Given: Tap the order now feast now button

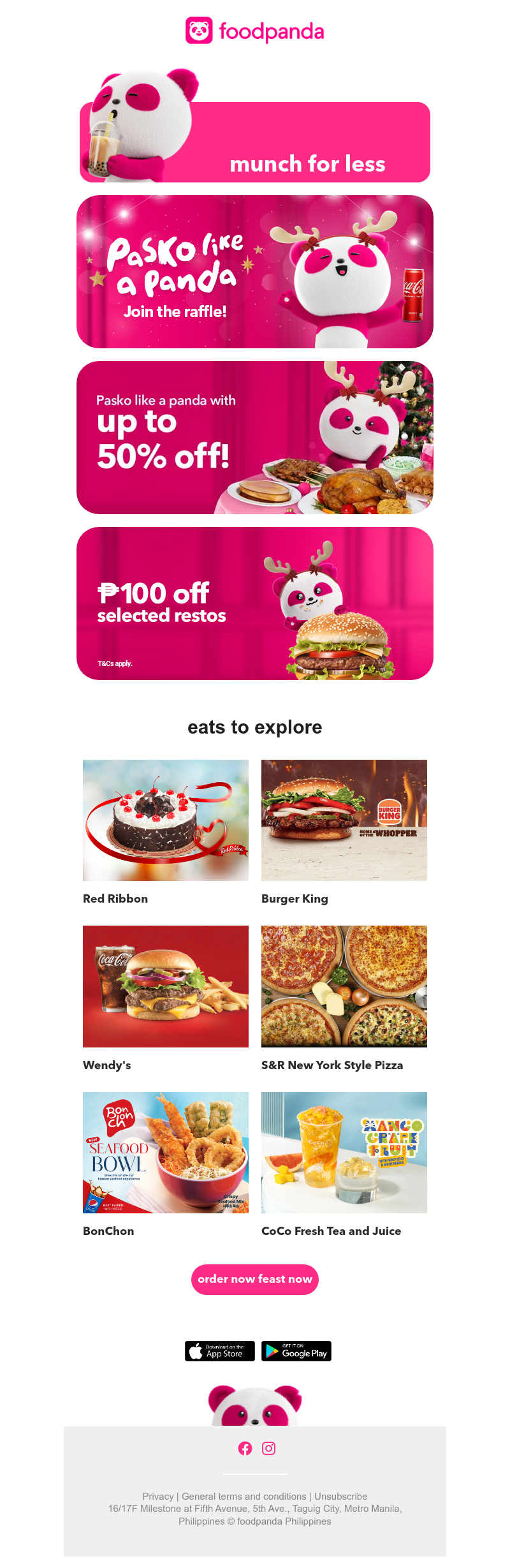Looking at the screenshot, I should (255, 1279).
